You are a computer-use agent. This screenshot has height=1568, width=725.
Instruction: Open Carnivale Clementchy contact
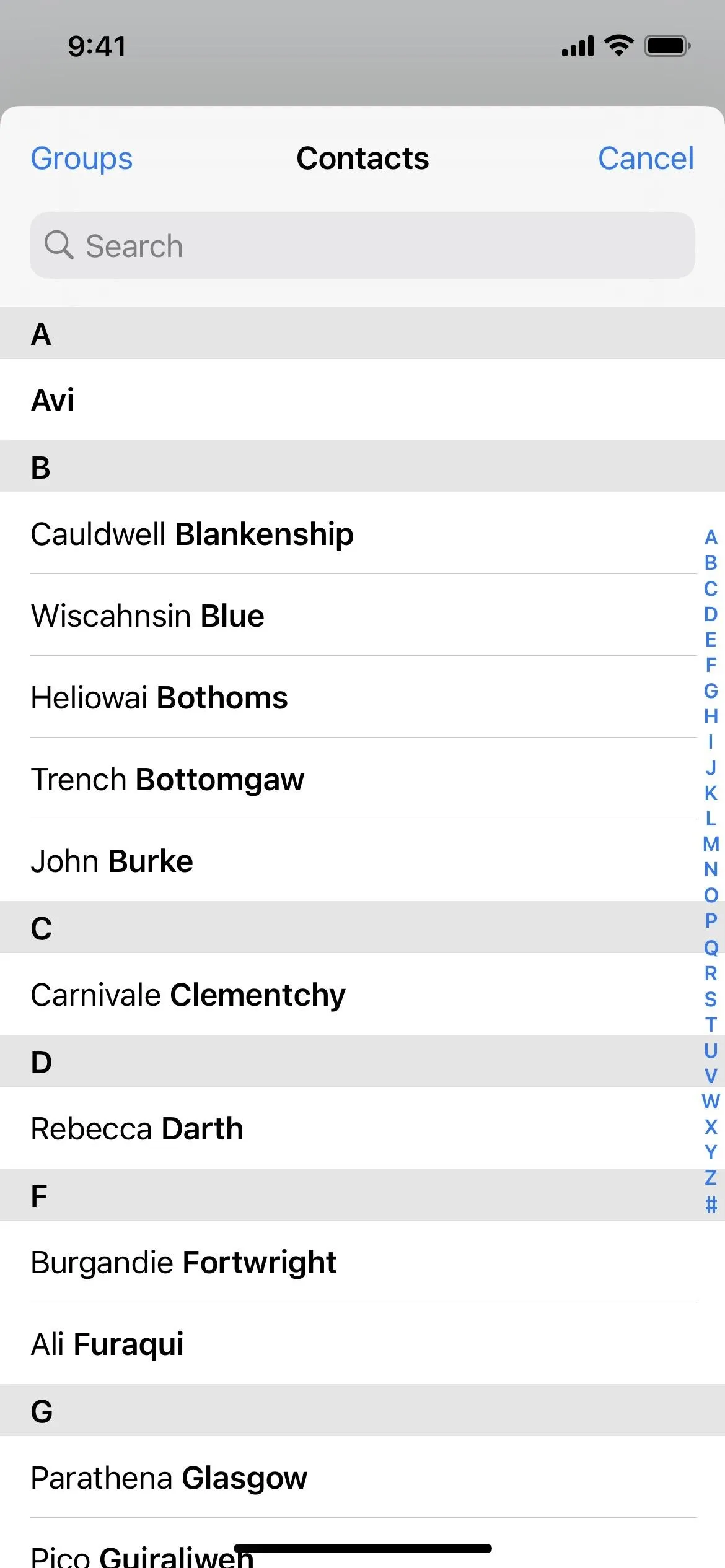pos(362,994)
